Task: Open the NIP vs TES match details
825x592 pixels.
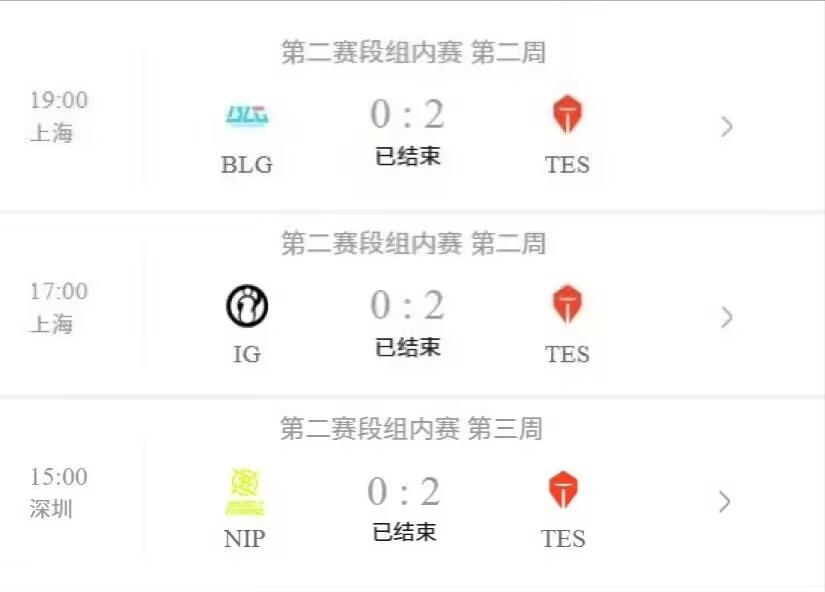Action: click(725, 502)
